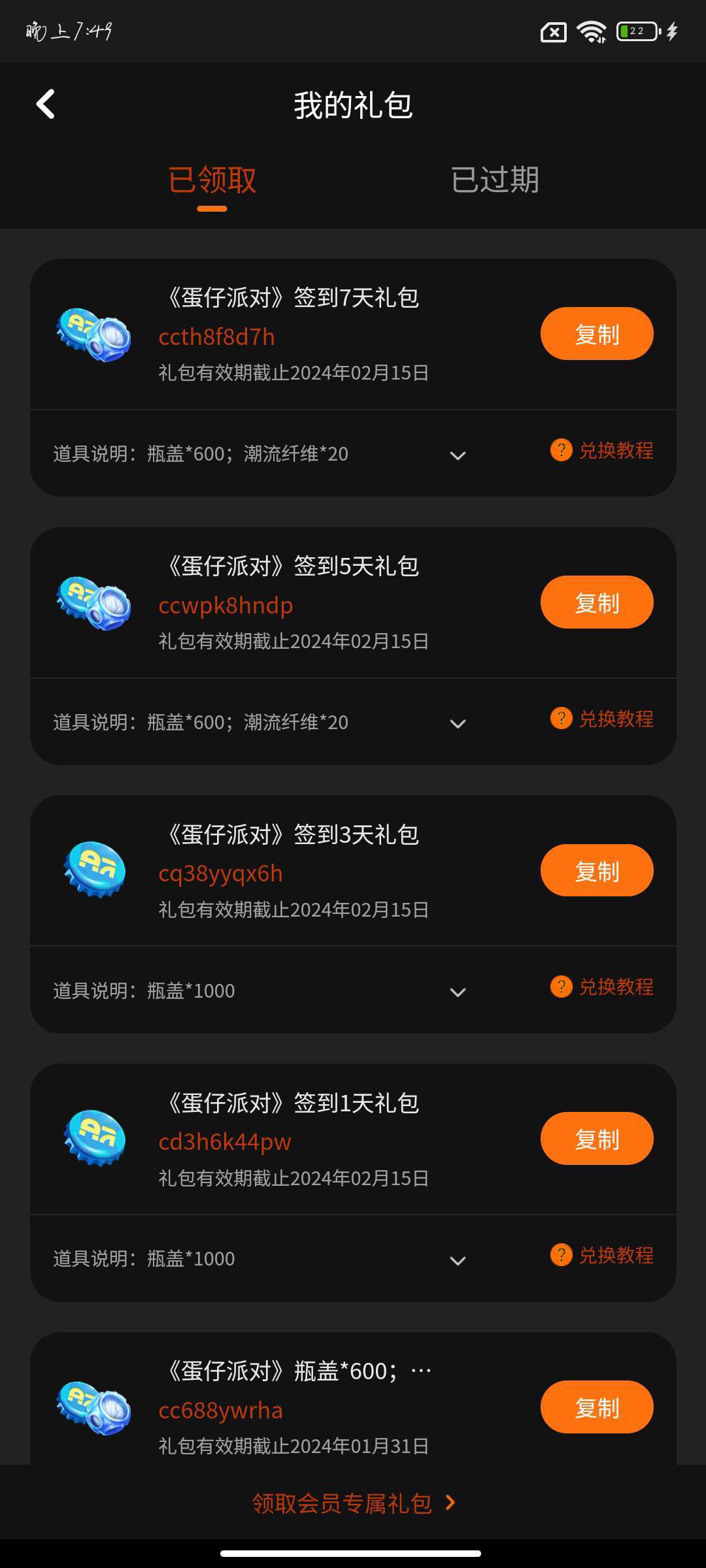706x1568 pixels.
Task: Expand item details for 签到7天礼包
Action: [x=458, y=455]
